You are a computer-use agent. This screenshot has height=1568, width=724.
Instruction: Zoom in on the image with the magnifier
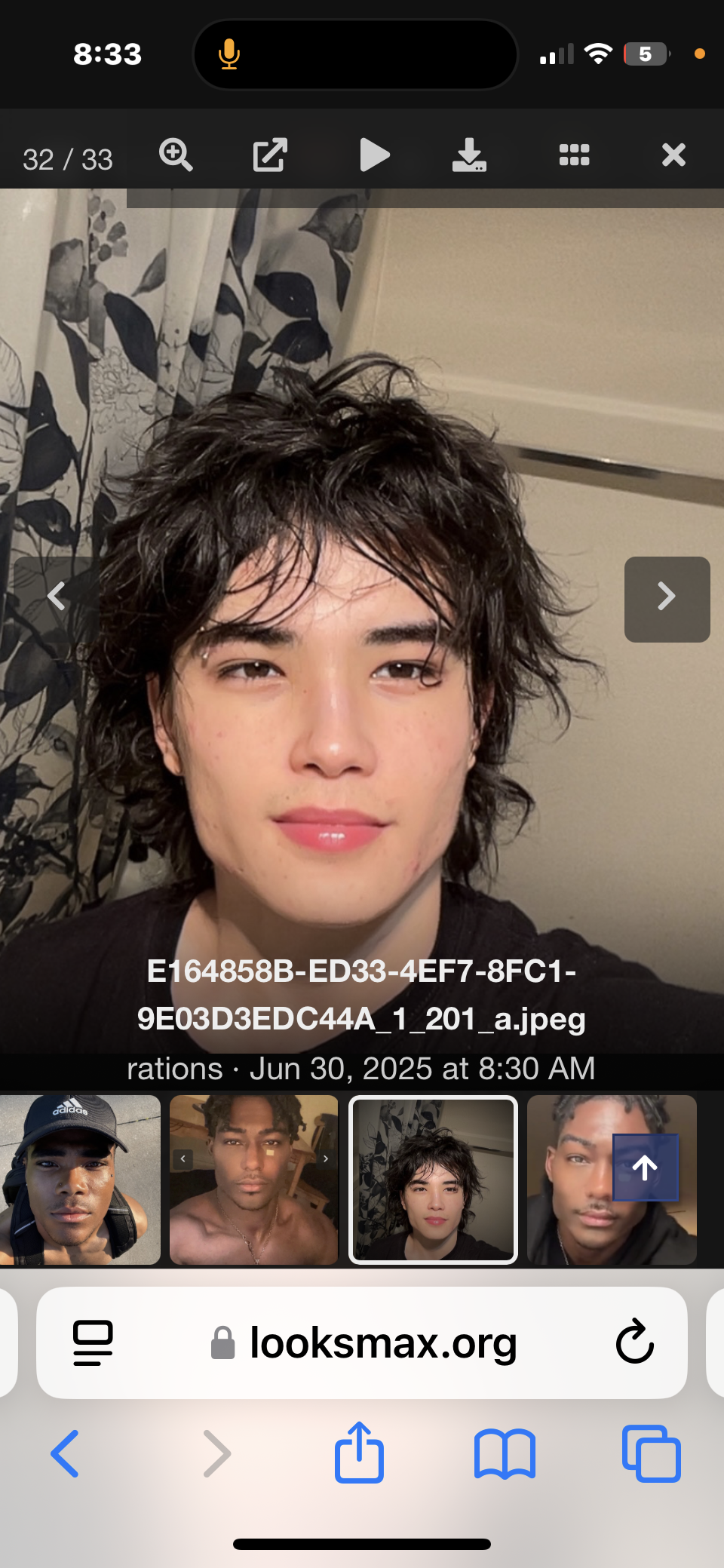tap(176, 155)
